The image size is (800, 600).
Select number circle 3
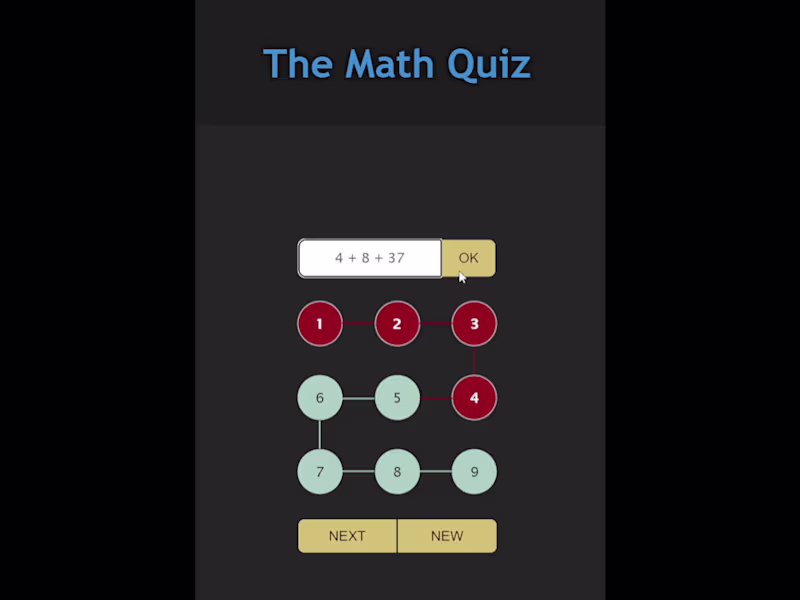[474, 324]
